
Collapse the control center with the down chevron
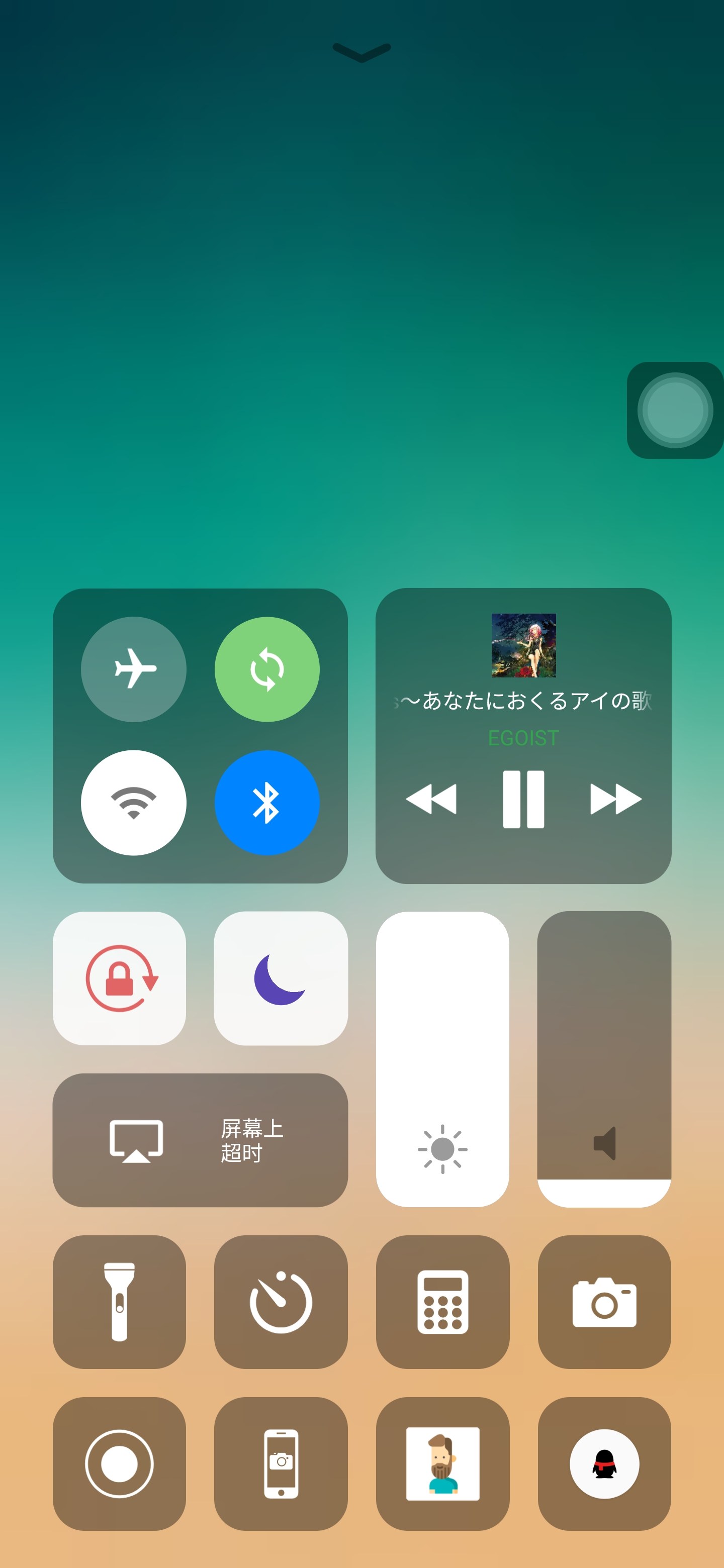(361, 52)
